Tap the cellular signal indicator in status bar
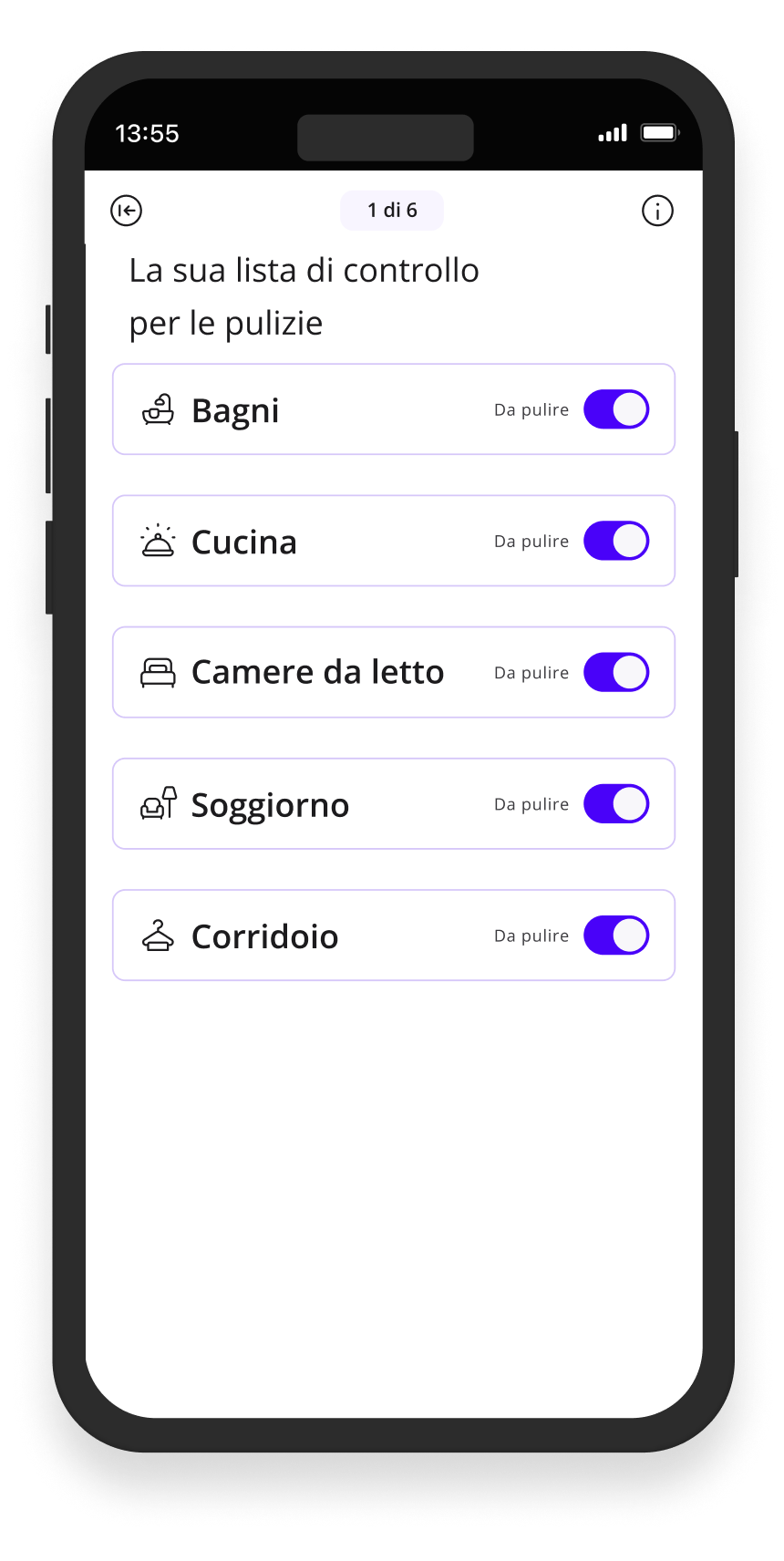This screenshot has height=1561, width=784. coord(613,133)
